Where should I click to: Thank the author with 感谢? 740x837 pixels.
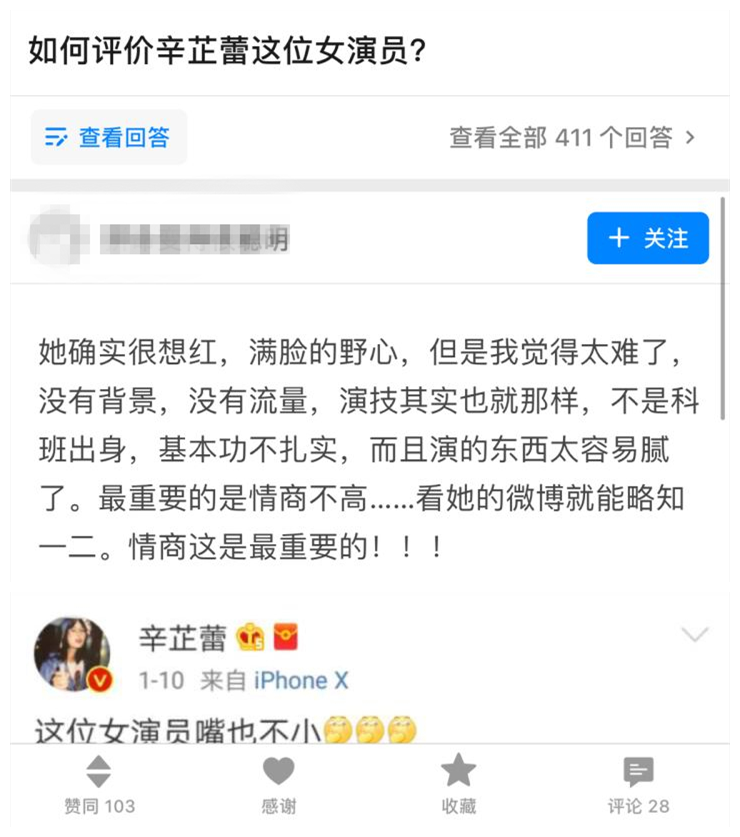[x=278, y=786]
